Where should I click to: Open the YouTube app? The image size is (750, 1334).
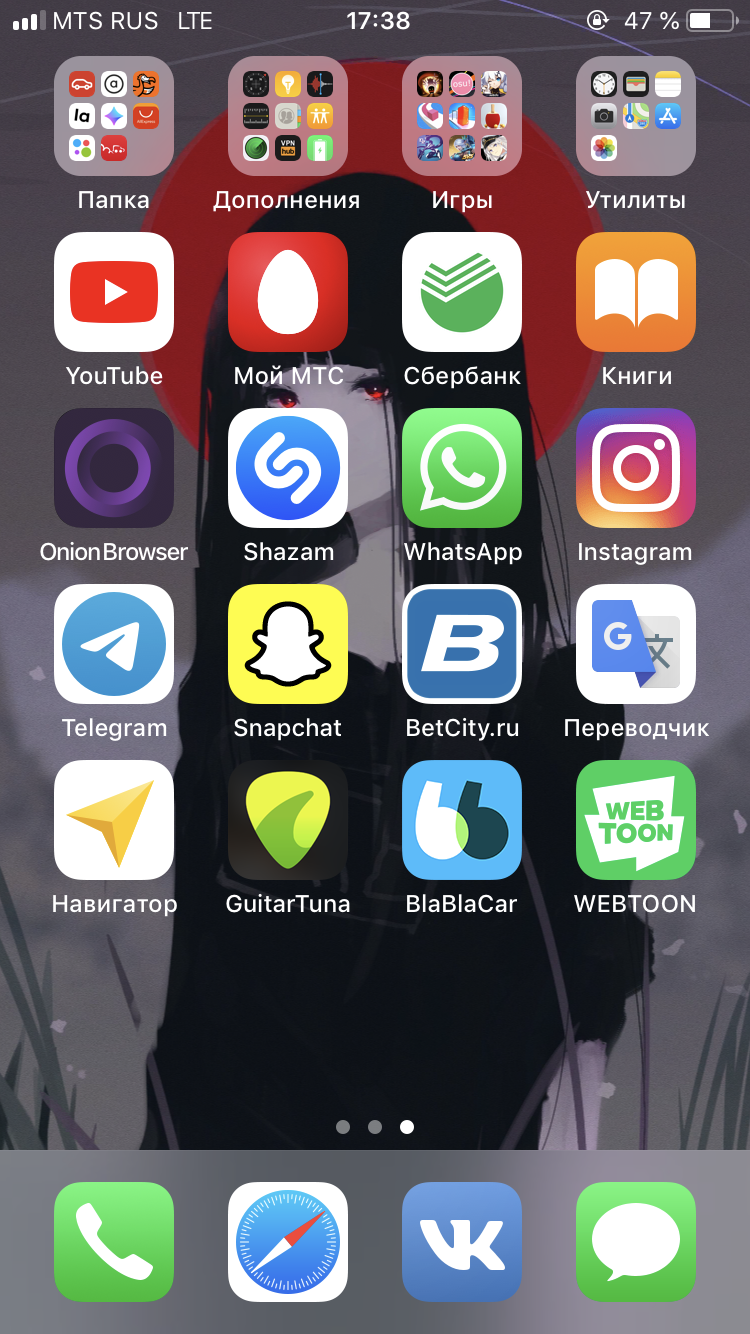pos(114,292)
